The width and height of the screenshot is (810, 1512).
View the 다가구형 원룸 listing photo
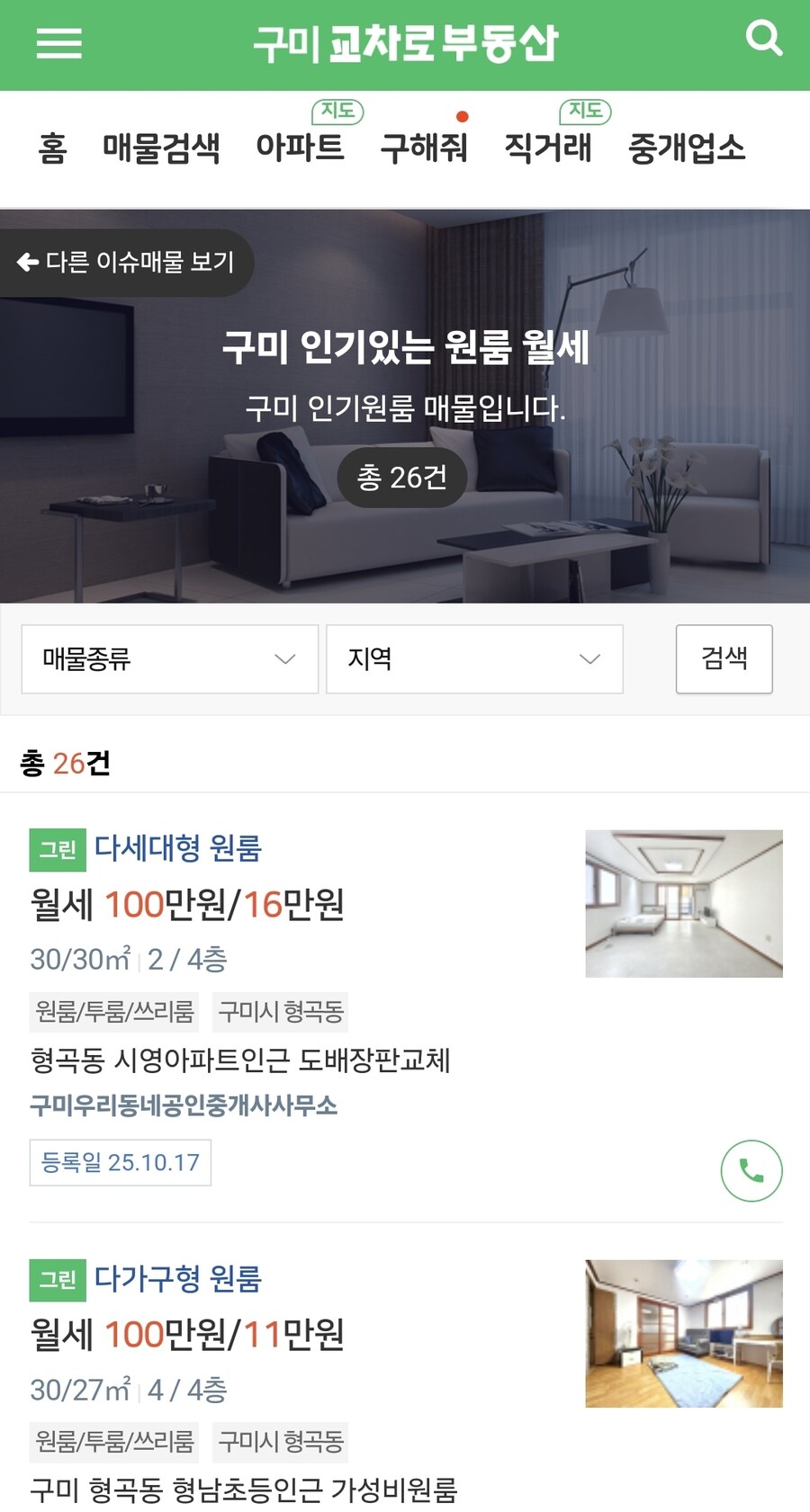[x=683, y=1332]
